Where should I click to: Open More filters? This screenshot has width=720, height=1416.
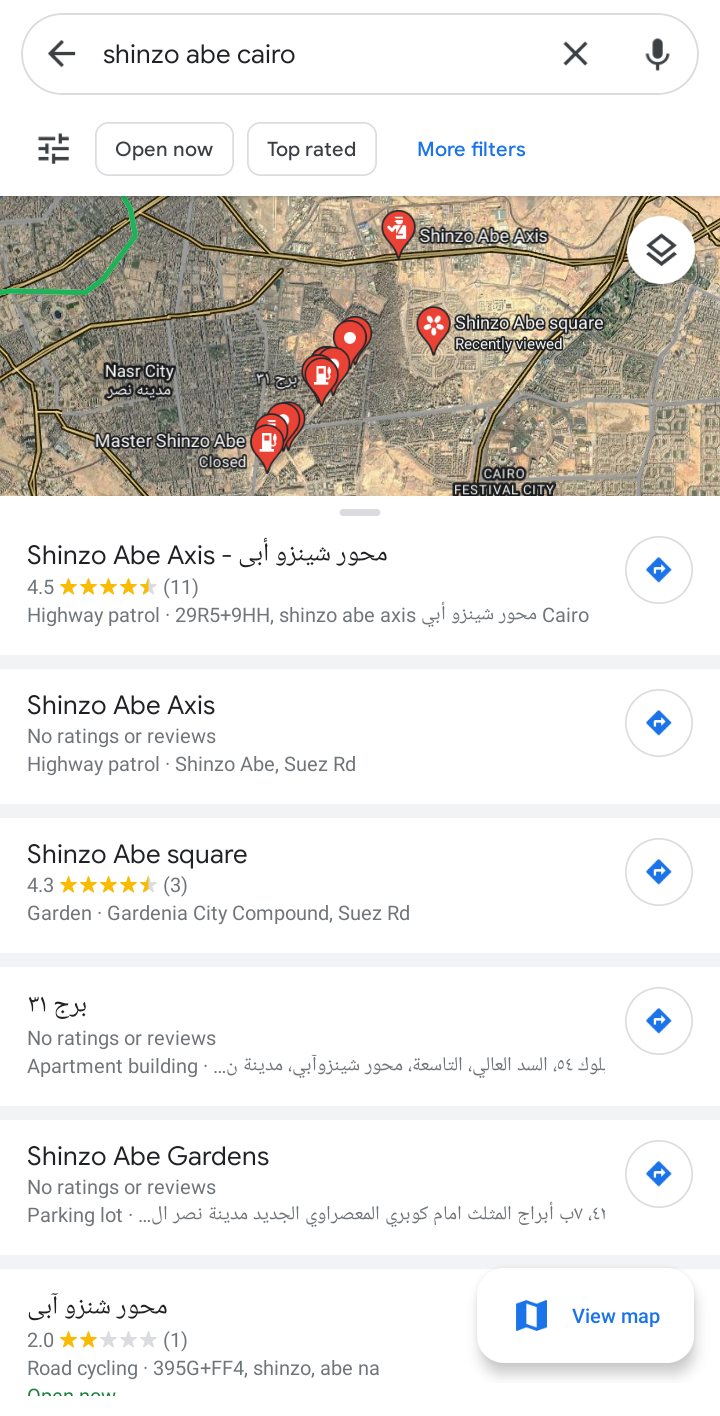pyautogui.click(x=471, y=149)
